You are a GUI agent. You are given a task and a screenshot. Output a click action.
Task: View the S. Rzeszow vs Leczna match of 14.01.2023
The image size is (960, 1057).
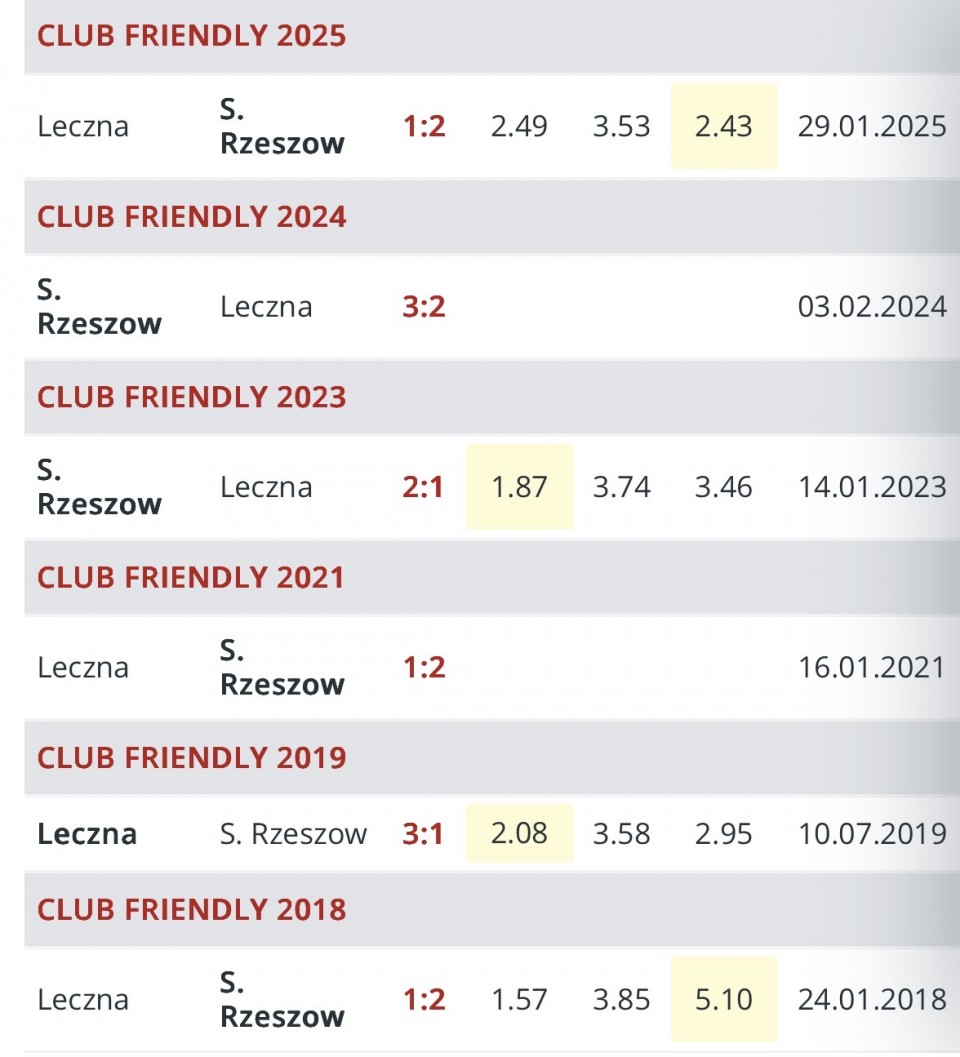pos(424,487)
